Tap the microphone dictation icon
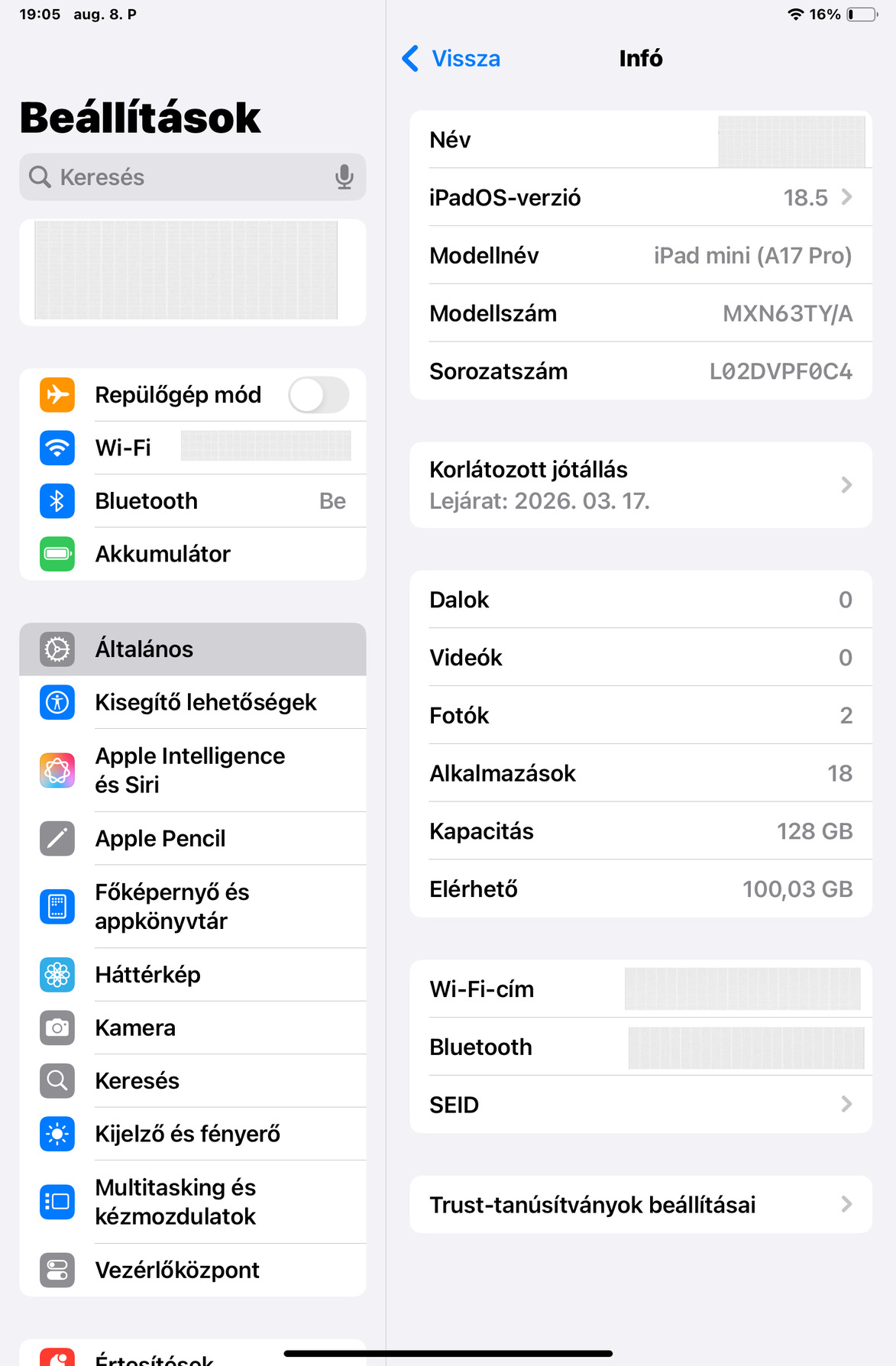The width and height of the screenshot is (896, 1366). 344,177
